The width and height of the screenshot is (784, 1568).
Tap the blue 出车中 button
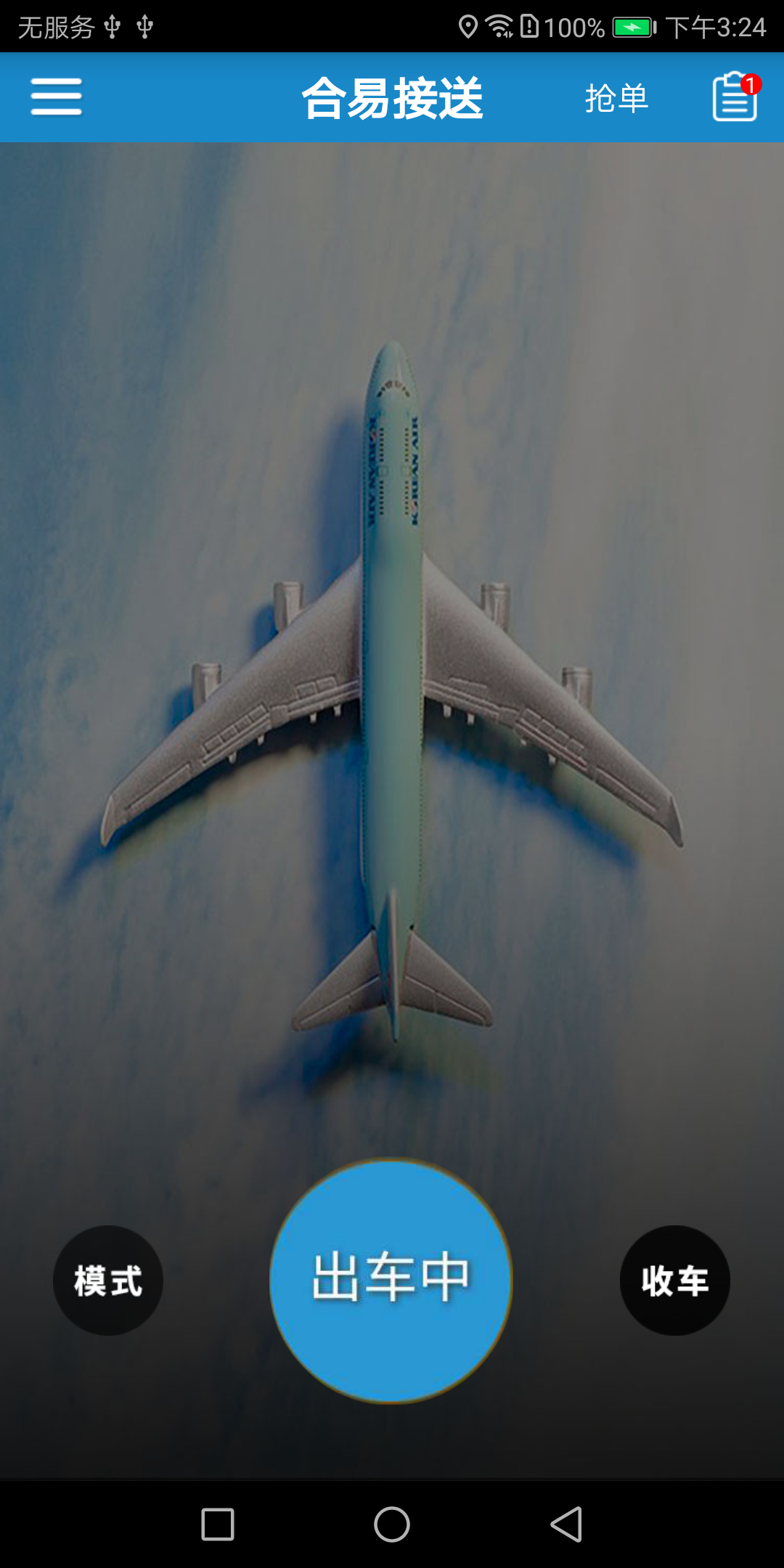(x=391, y=1281)
